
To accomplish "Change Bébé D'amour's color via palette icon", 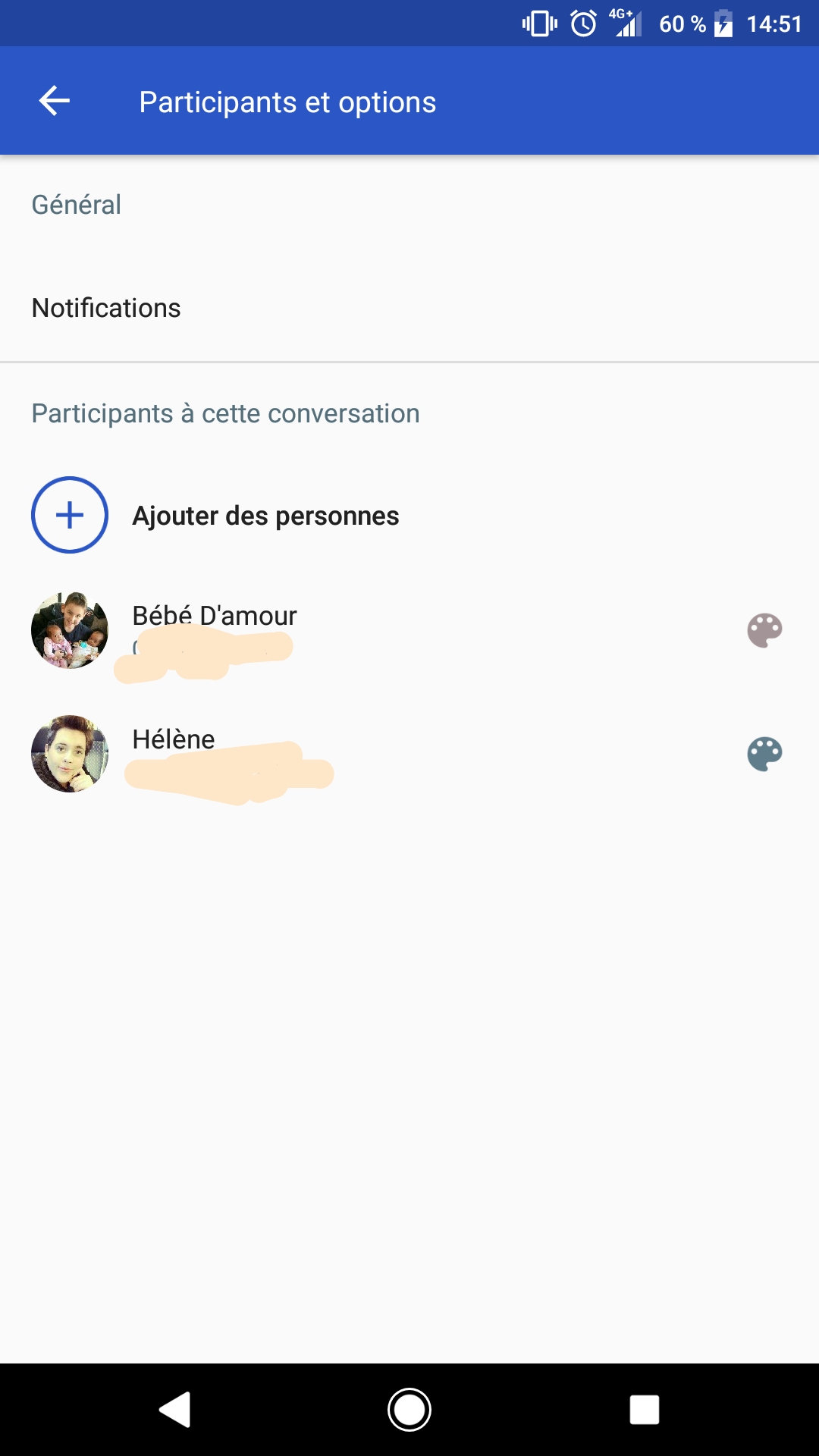I will point(764,630).
